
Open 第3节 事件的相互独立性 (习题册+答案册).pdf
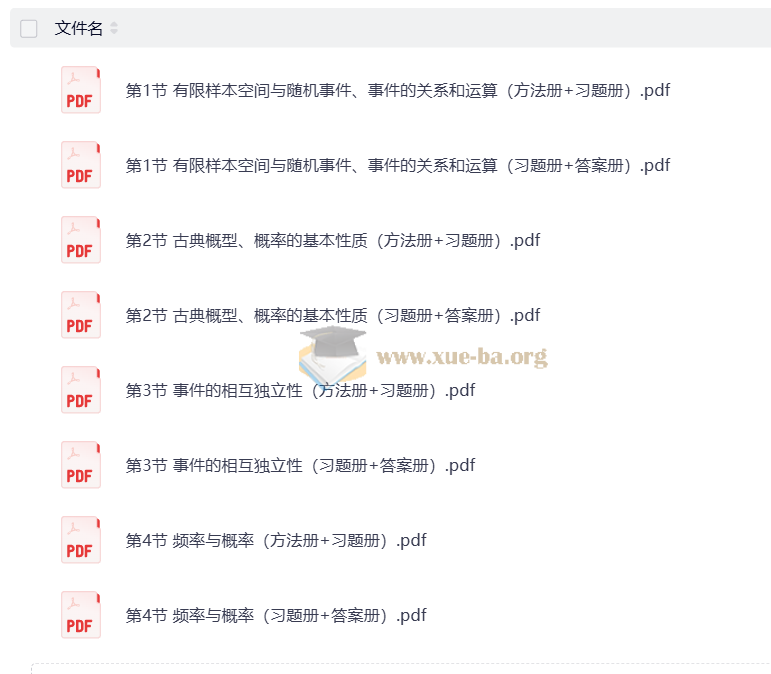[300, 465]
